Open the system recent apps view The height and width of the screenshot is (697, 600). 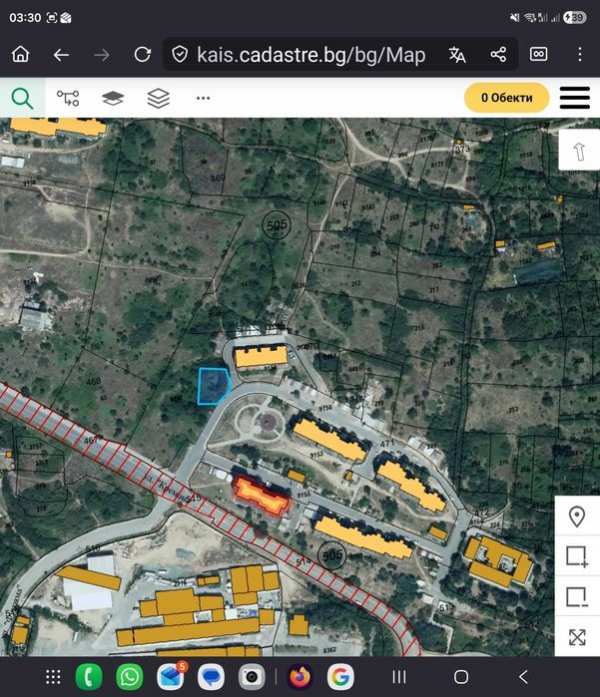[x=399, y=677]
